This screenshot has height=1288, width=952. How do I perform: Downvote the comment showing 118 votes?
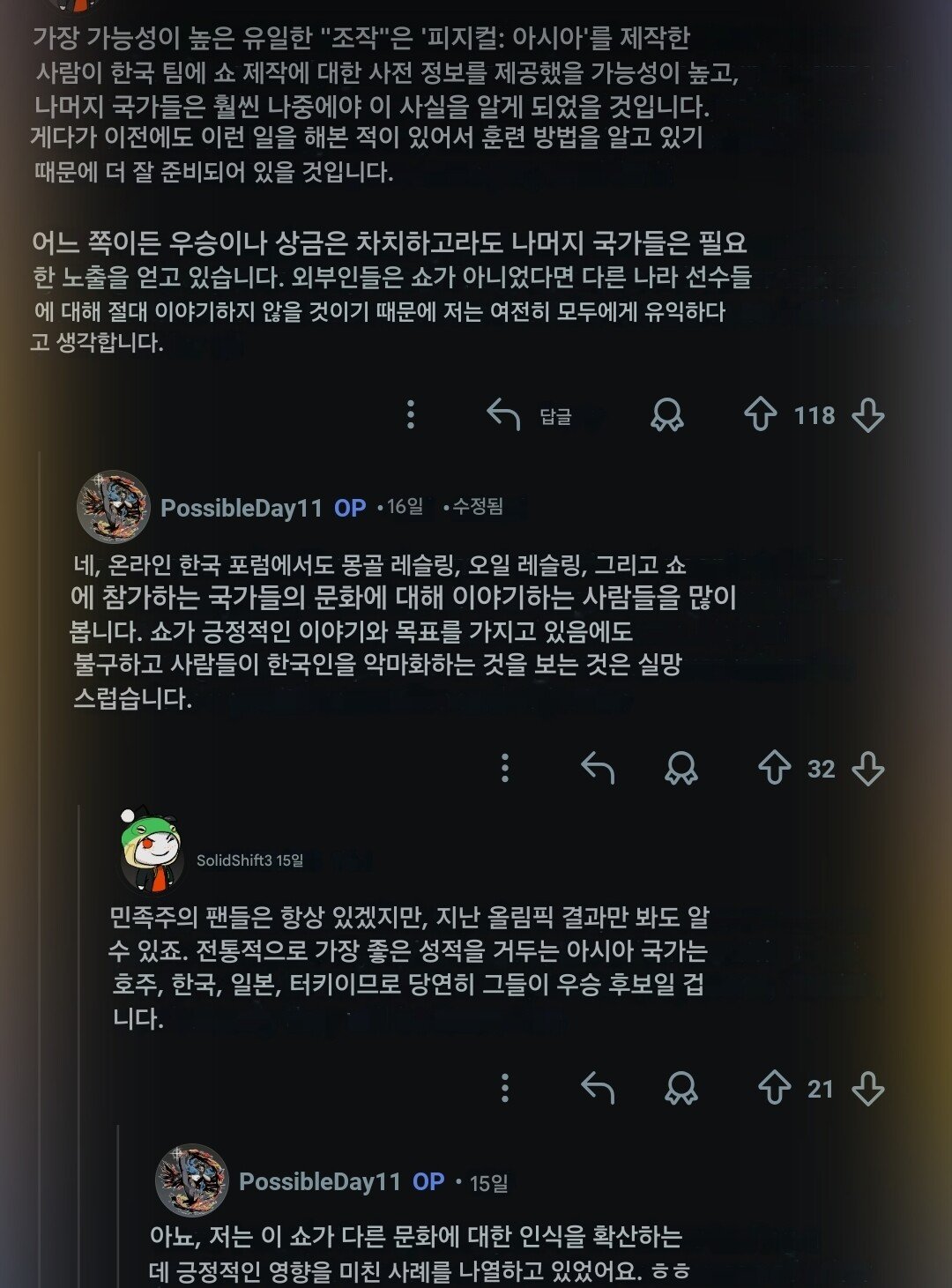[868, 414]
